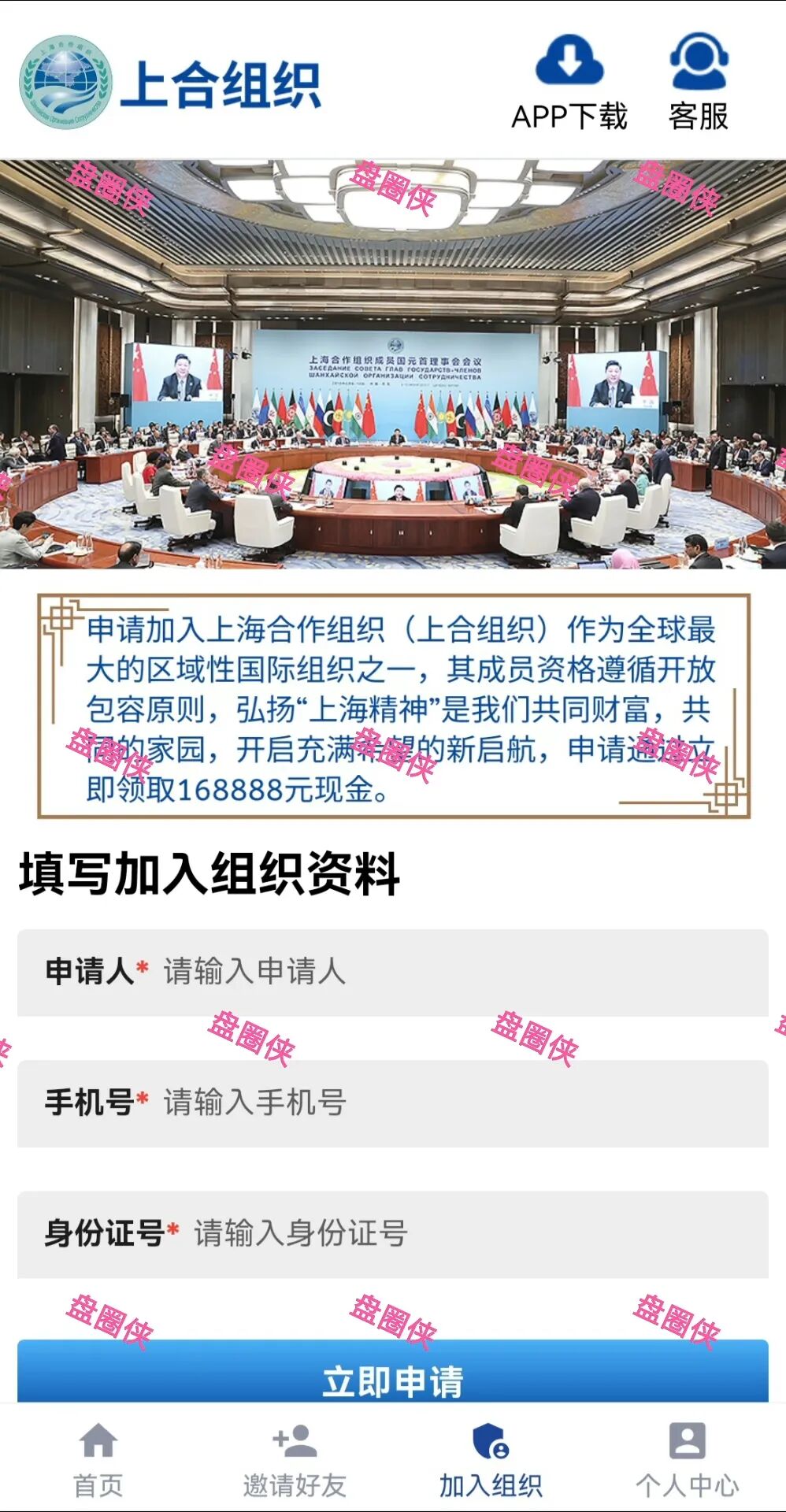
Task: Select the 加入组织 tab
Action: pos(491,1460)
